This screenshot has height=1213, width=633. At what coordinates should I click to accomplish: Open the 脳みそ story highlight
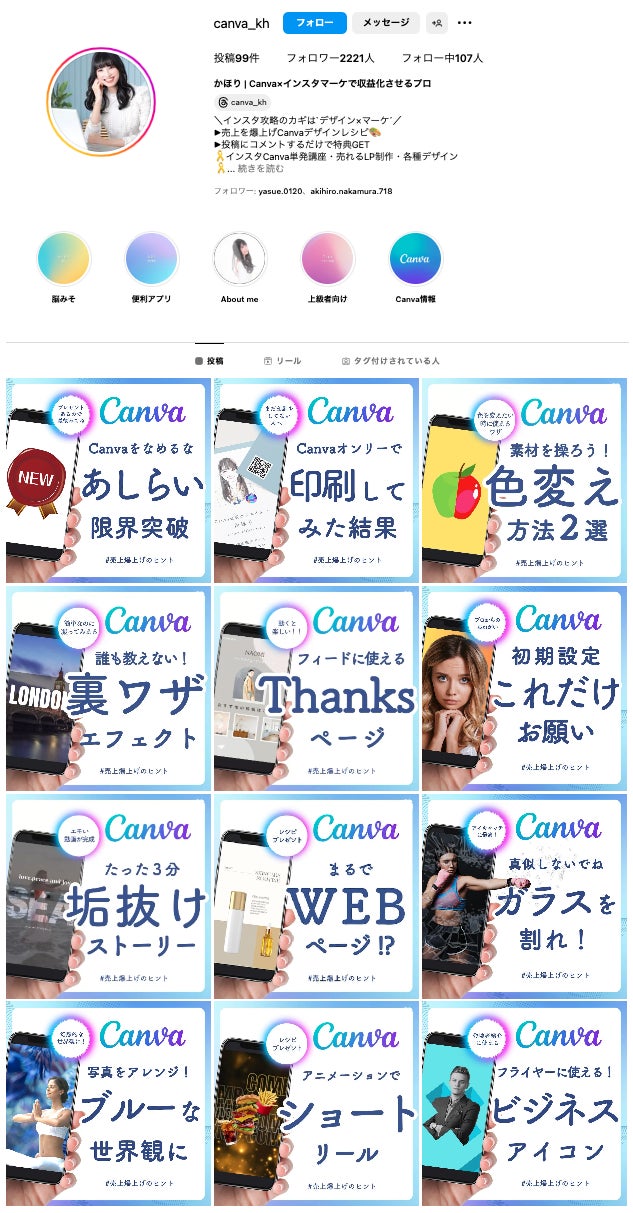pyautogui.click(x=64, y=260)
